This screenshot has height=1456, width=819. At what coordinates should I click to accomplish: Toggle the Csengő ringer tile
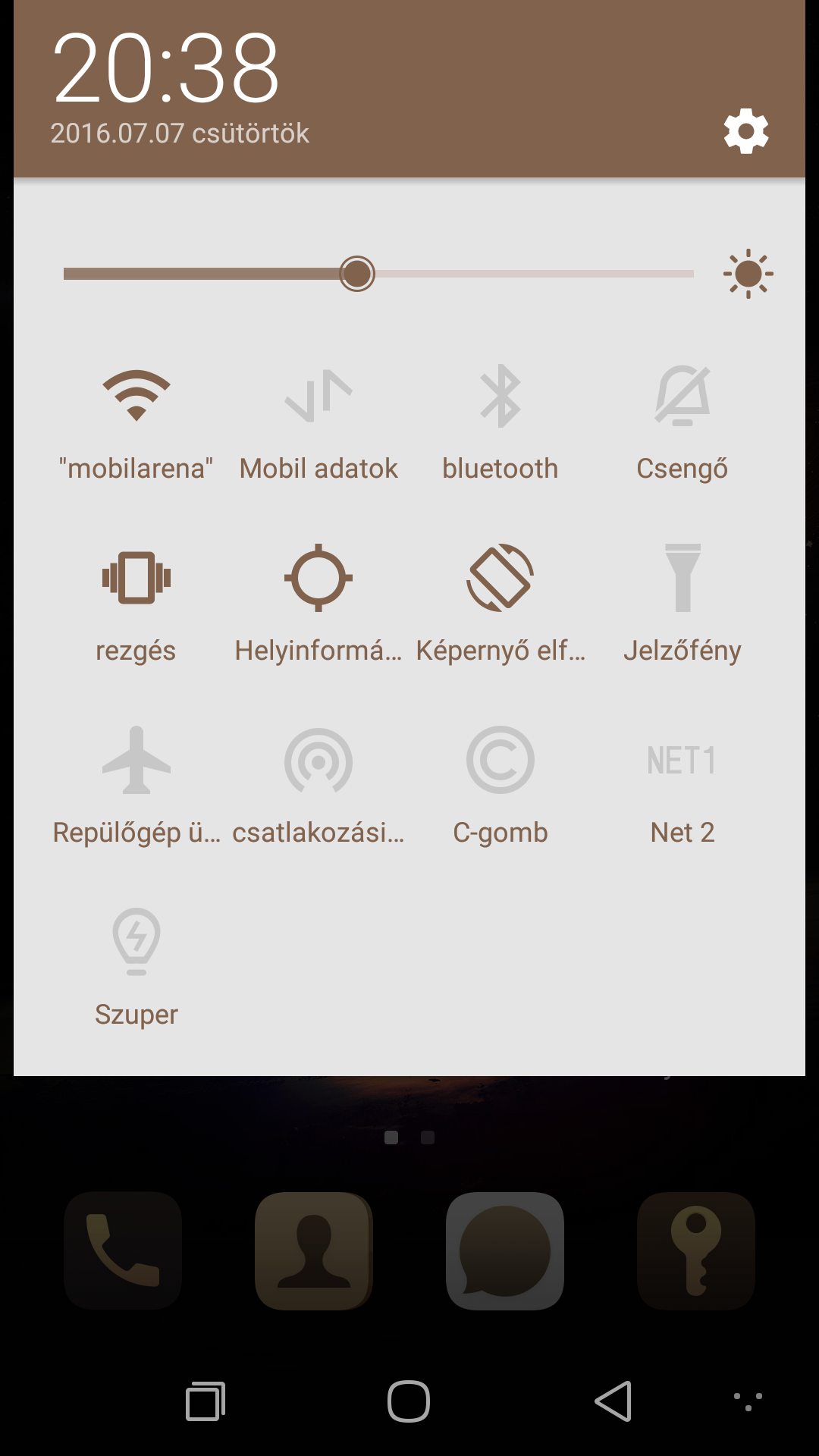click(682, 425)
